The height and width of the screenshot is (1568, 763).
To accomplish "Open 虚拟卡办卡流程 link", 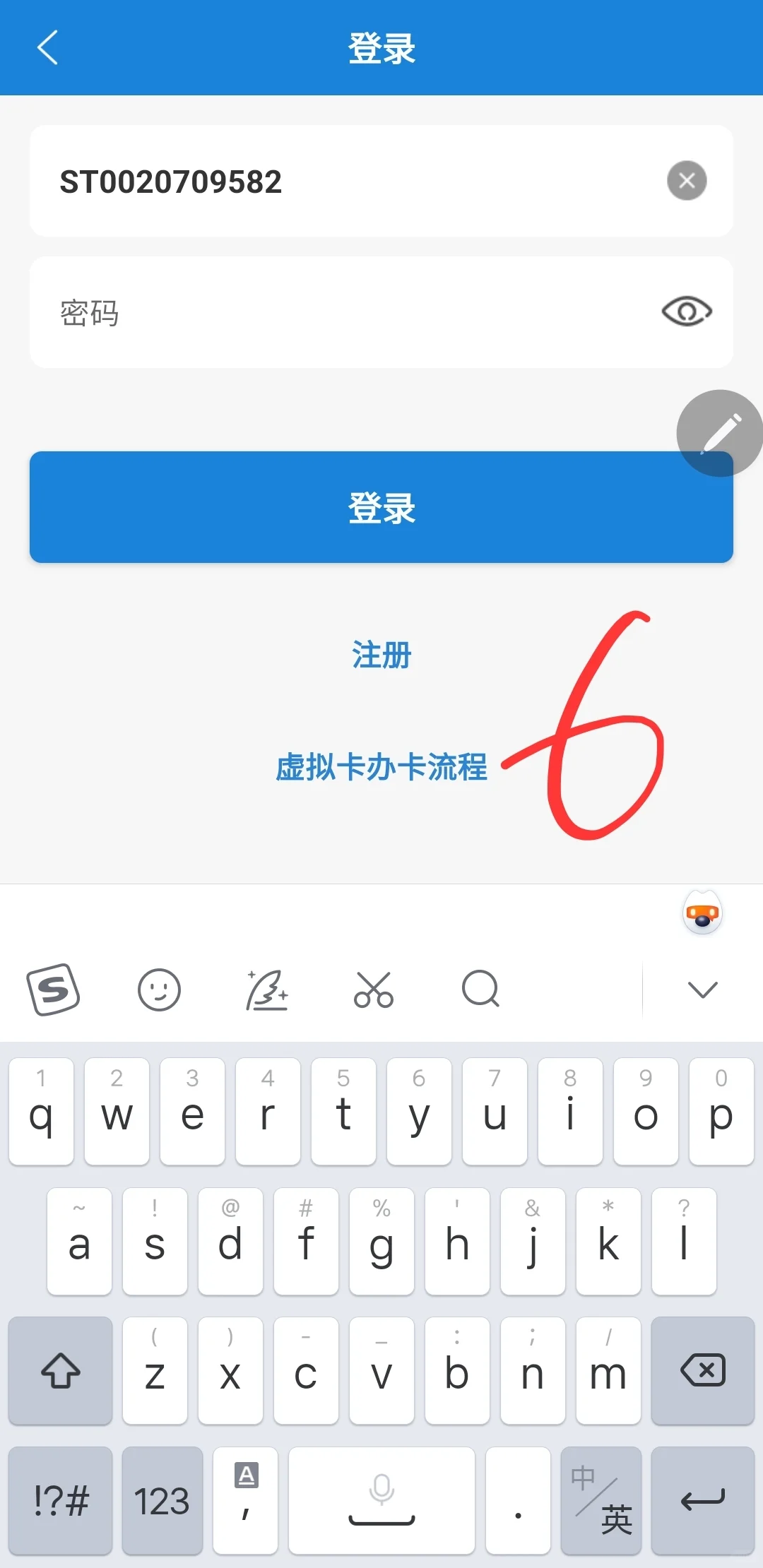I will coord(381,767).
